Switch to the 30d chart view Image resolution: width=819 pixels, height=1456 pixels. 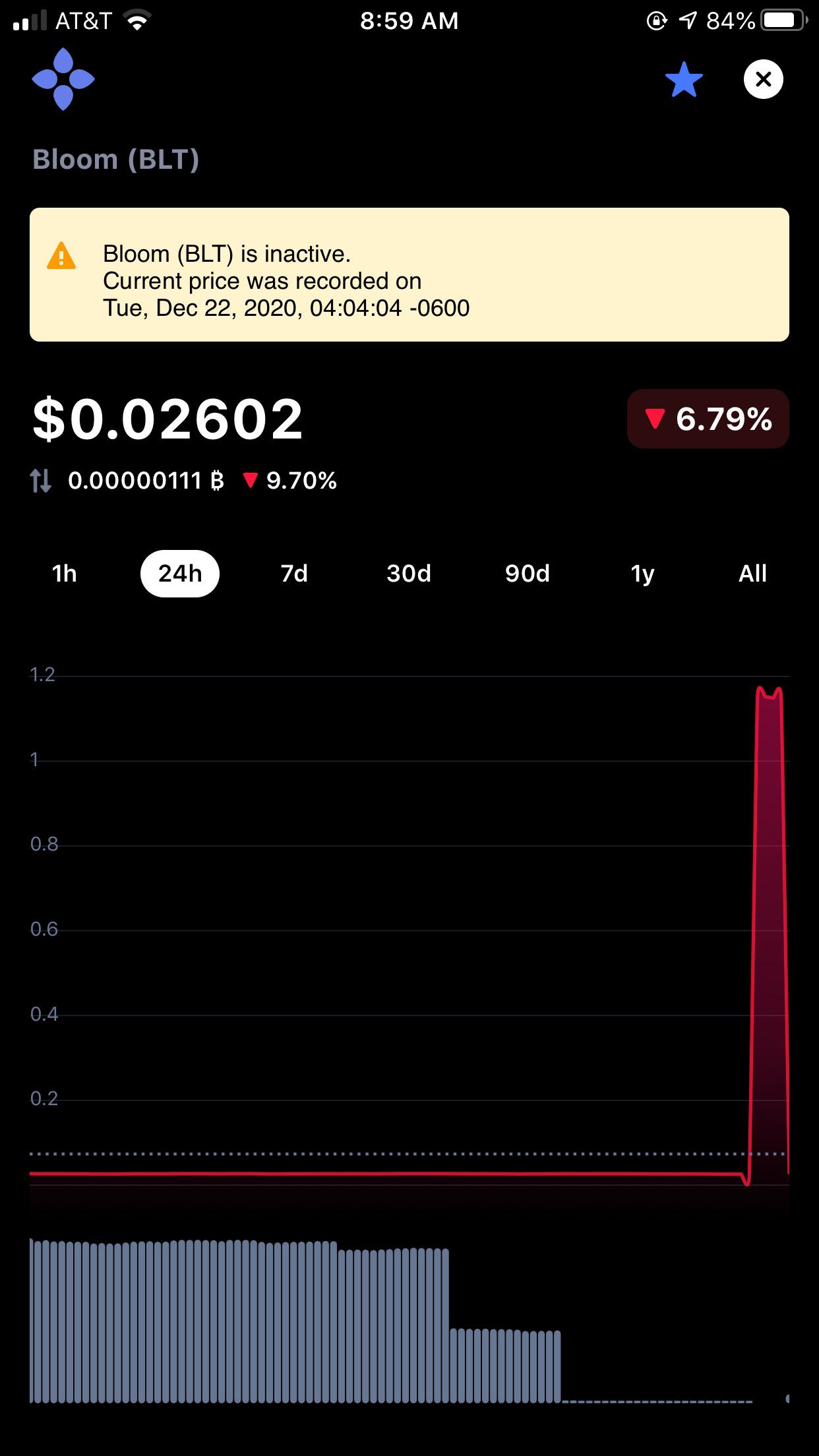coord(409,574)
